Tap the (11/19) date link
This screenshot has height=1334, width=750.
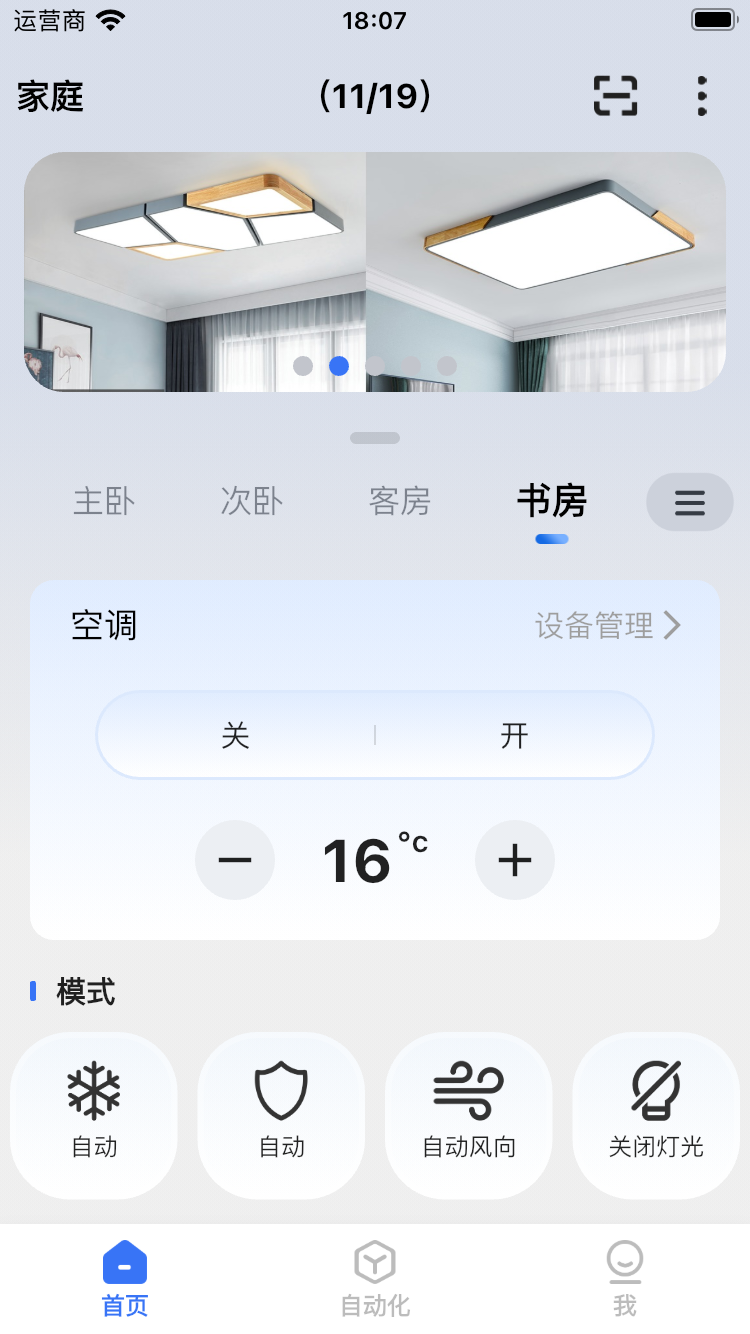point(374,97)
